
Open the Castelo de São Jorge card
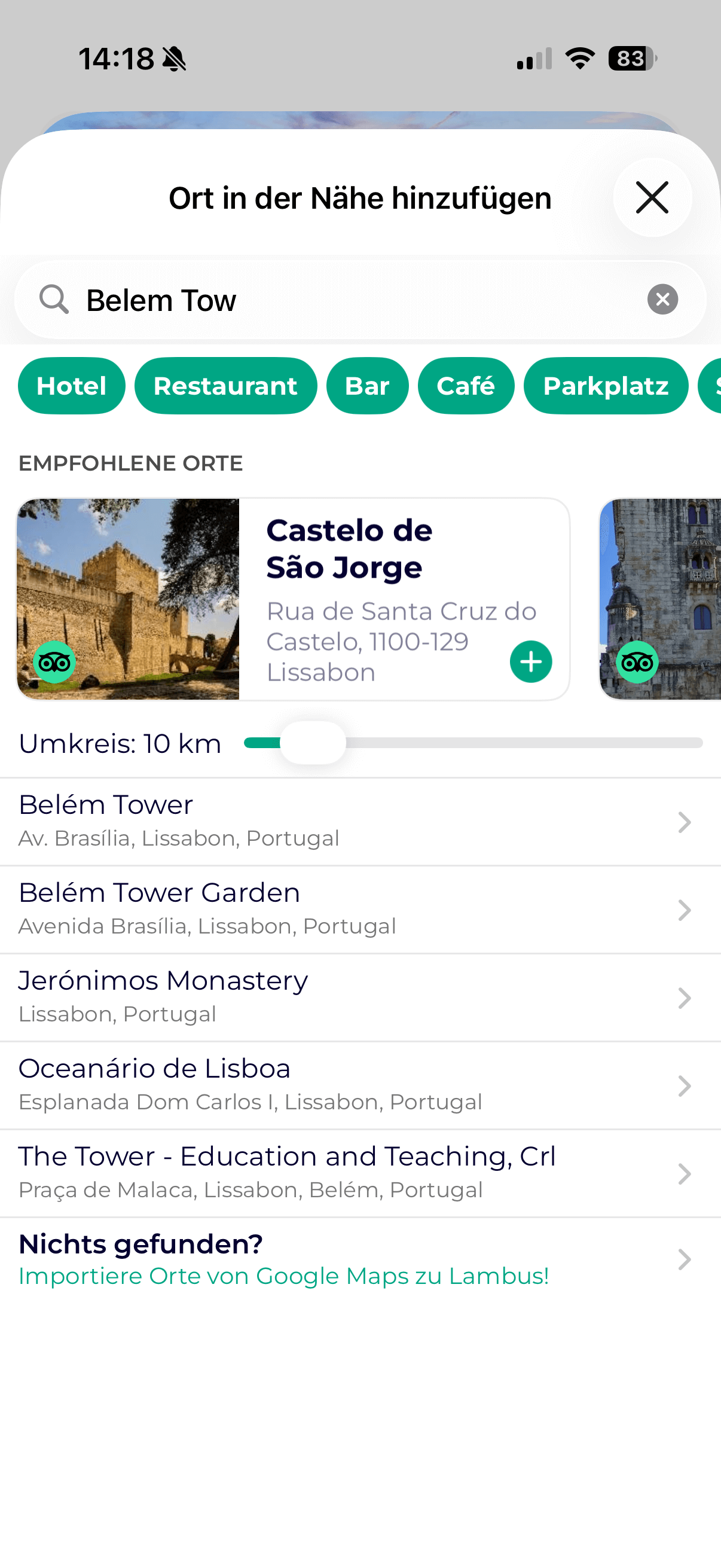365,572
